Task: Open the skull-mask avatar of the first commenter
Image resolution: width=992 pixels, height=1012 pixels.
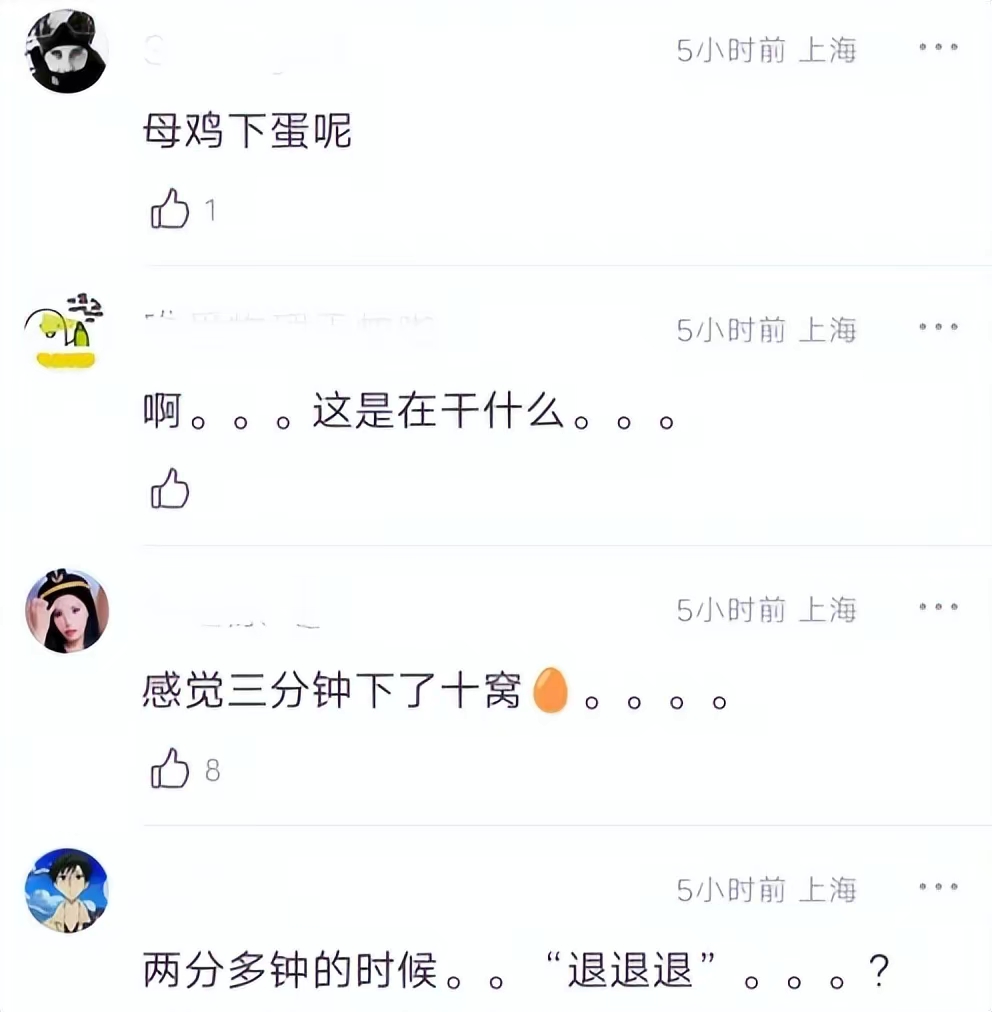Action: coord(66,51)
